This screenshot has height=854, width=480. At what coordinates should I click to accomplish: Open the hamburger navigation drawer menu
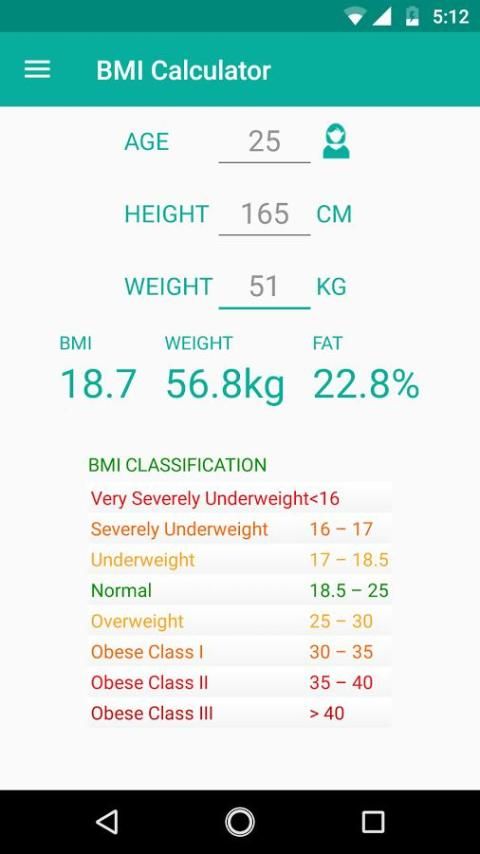pos(38,70)
